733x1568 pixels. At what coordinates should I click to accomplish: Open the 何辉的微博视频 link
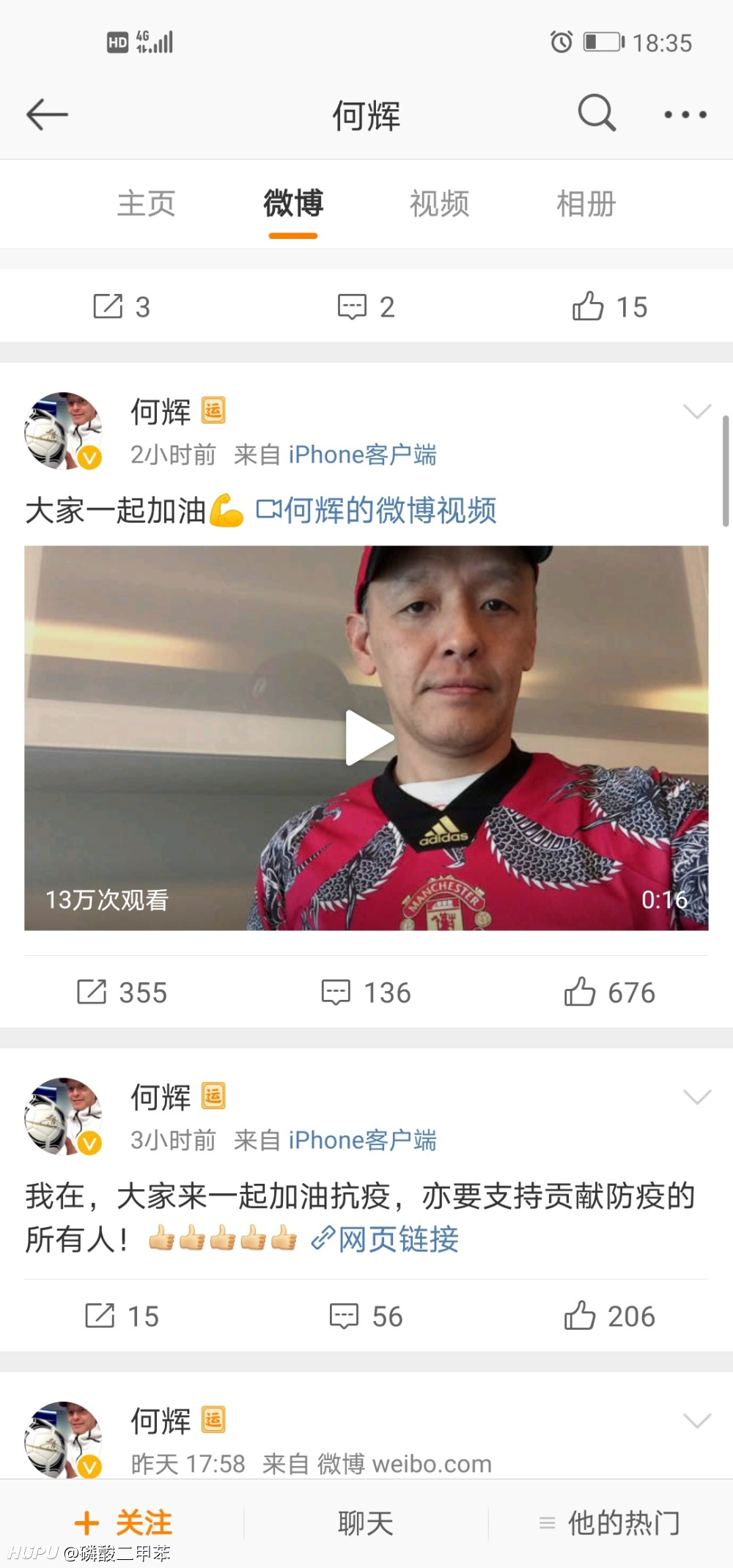[x=376, y=510]
